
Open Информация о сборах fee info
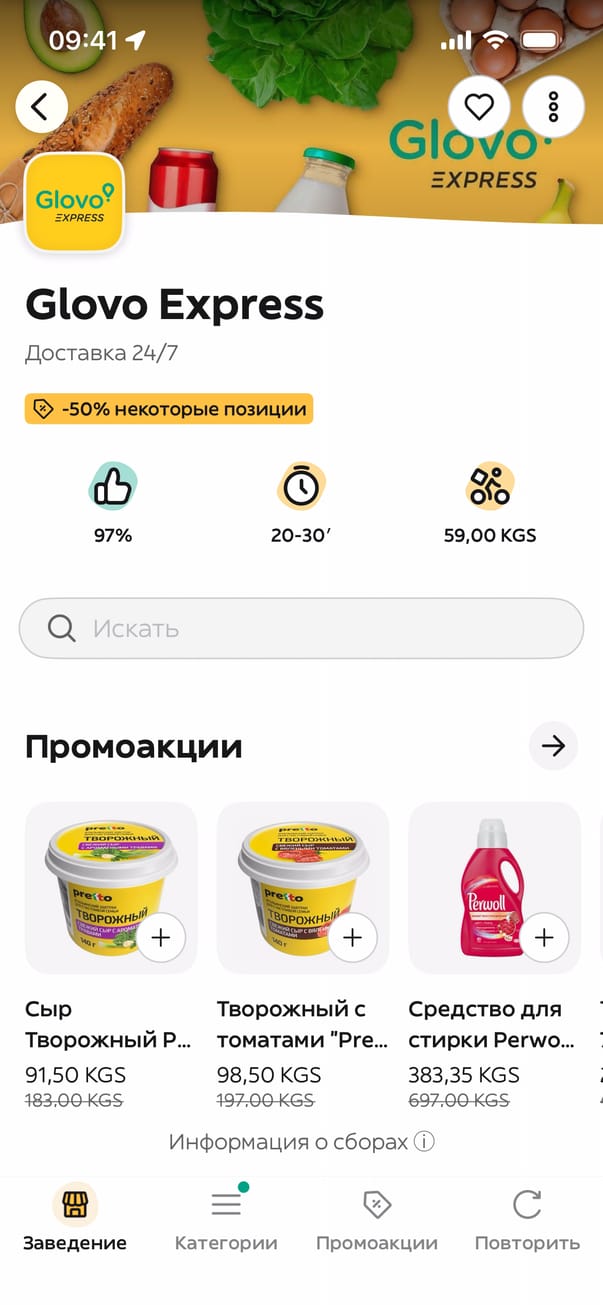301,1142
